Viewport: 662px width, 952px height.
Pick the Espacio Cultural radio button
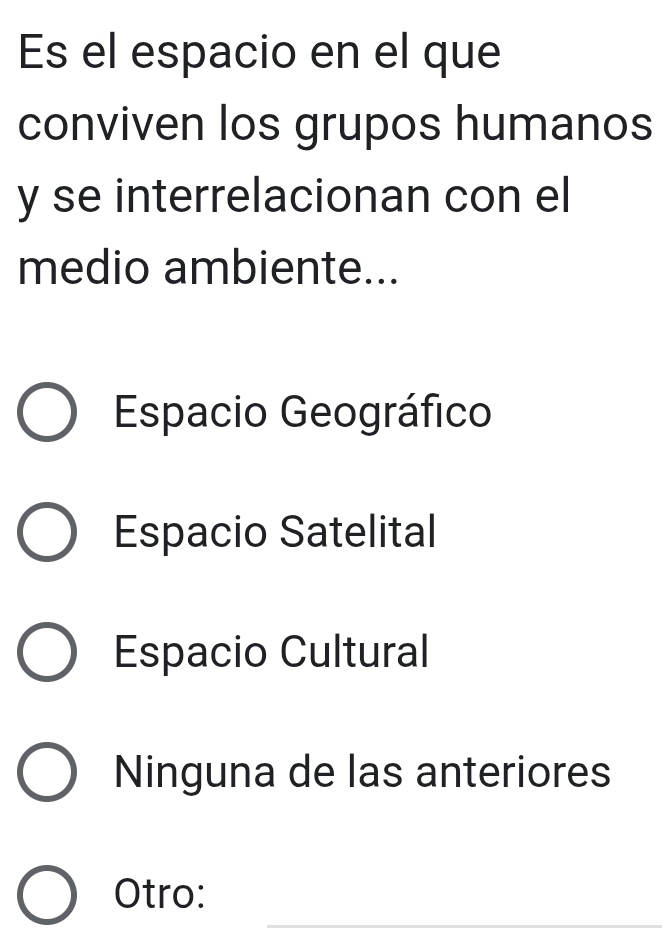pos(46,653)
